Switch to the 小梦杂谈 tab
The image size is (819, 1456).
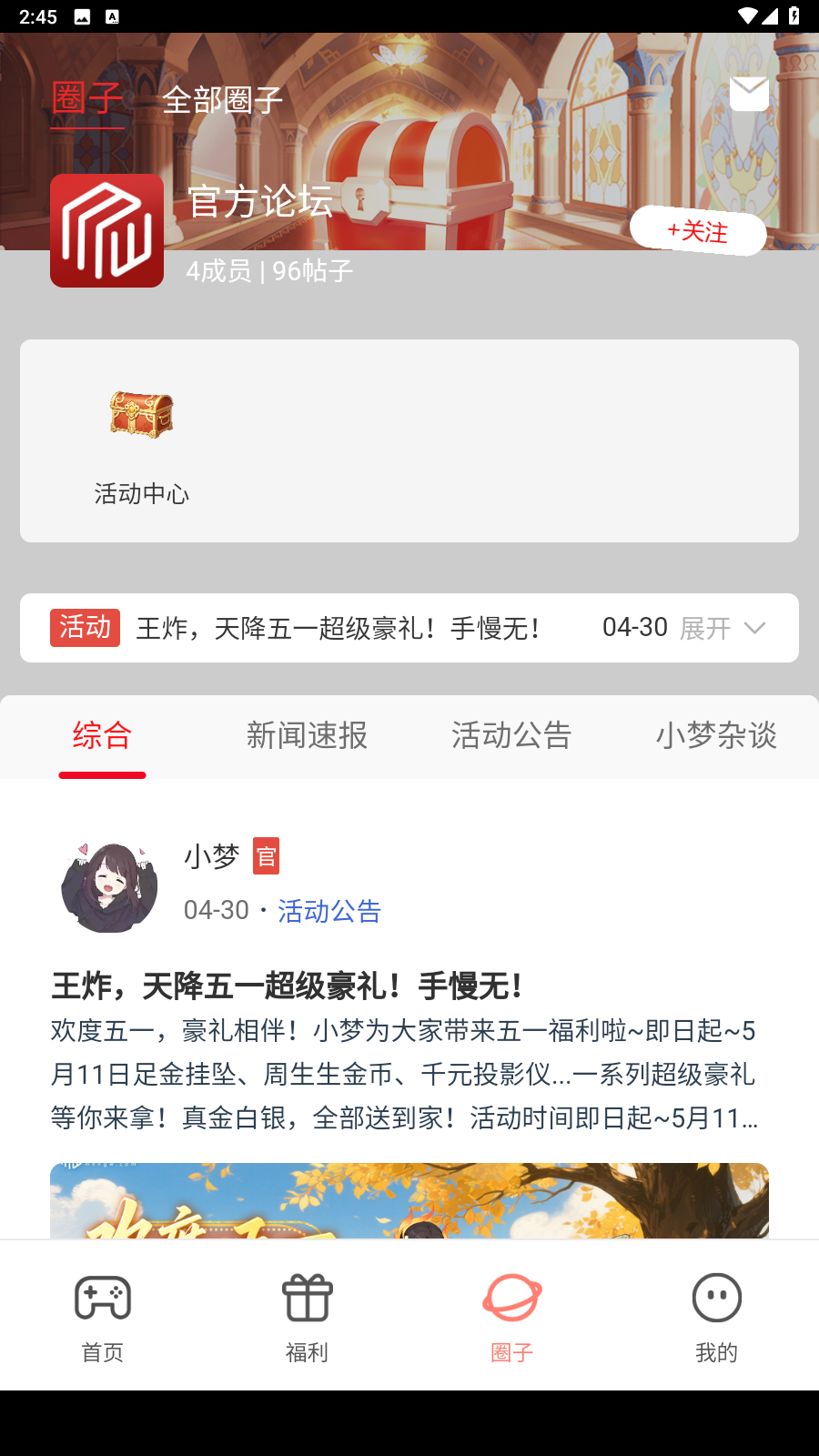[x=716, y=735]
